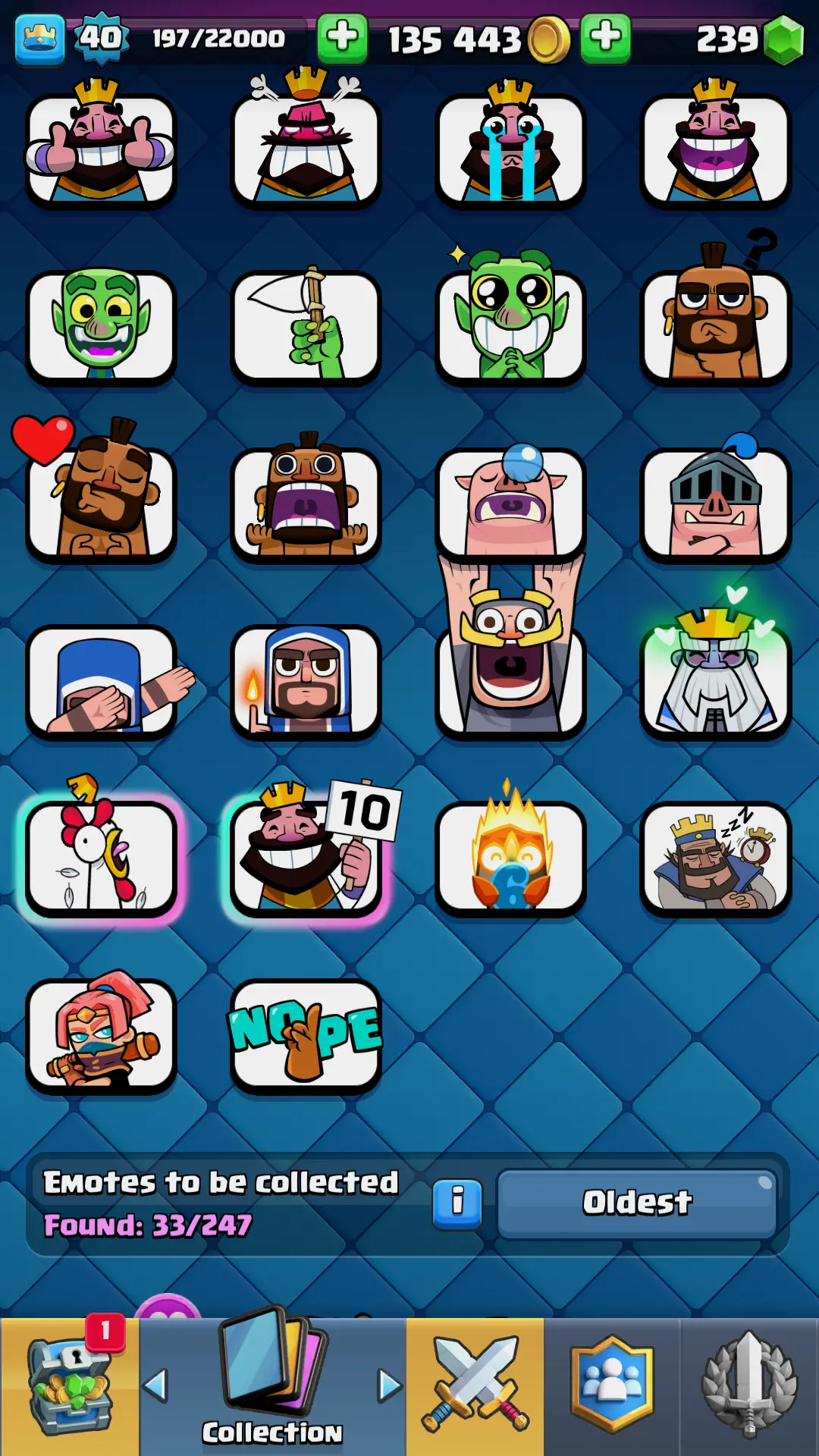The image size is (819, 1456).
Task: Open the Clan social tab
Action: [612, 1386]
